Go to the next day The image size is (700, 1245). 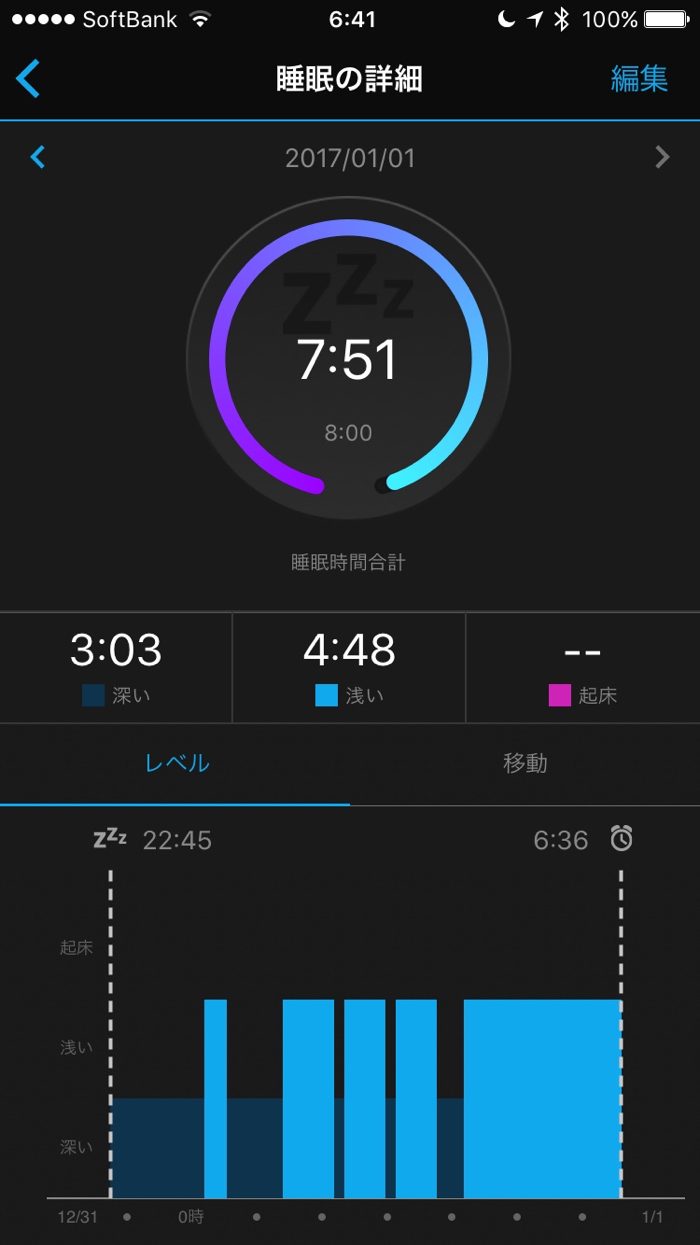661,157
